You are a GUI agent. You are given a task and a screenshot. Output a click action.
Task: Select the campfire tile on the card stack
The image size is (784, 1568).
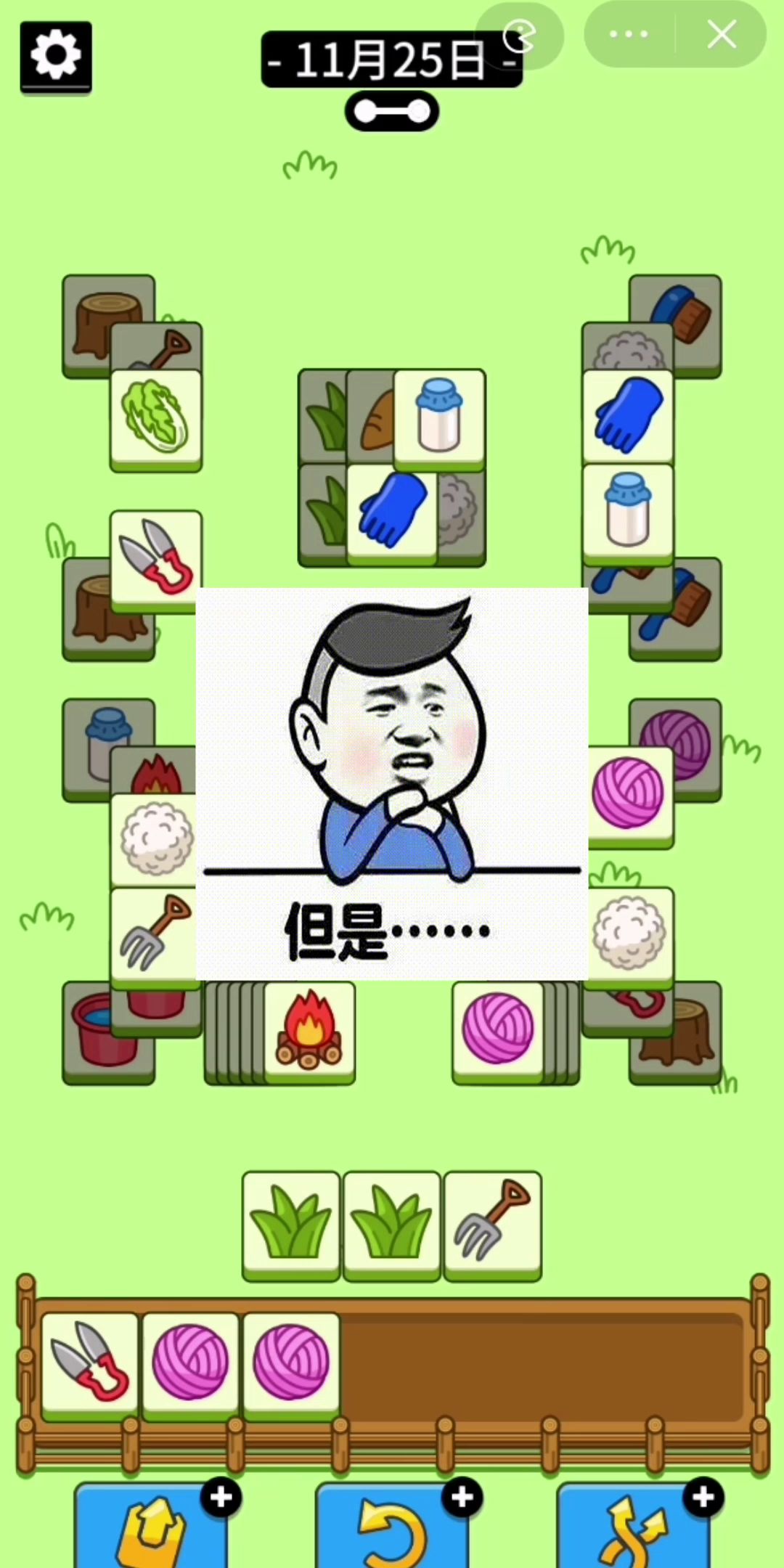tap(309, 1029)
